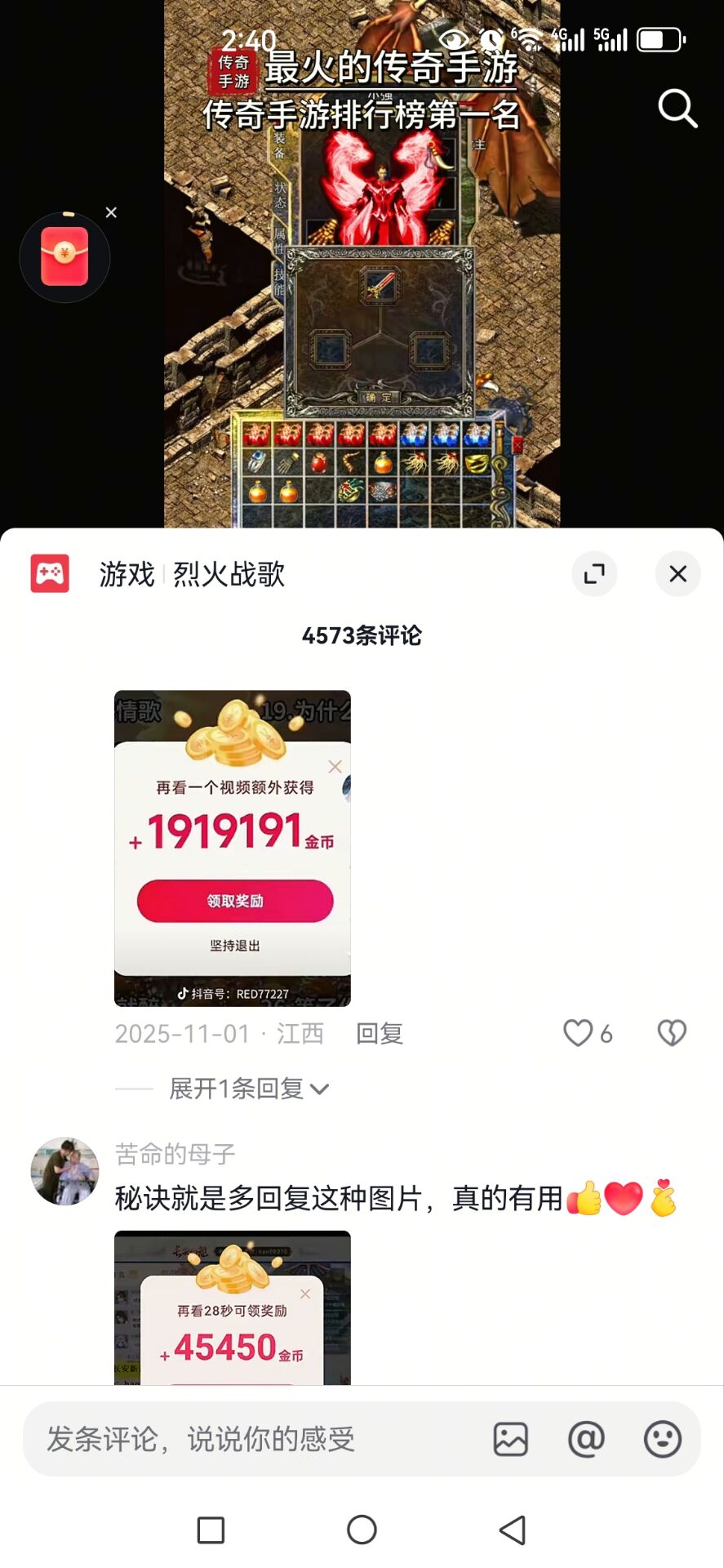Open the red envelope reward widget

pos(64,257)
